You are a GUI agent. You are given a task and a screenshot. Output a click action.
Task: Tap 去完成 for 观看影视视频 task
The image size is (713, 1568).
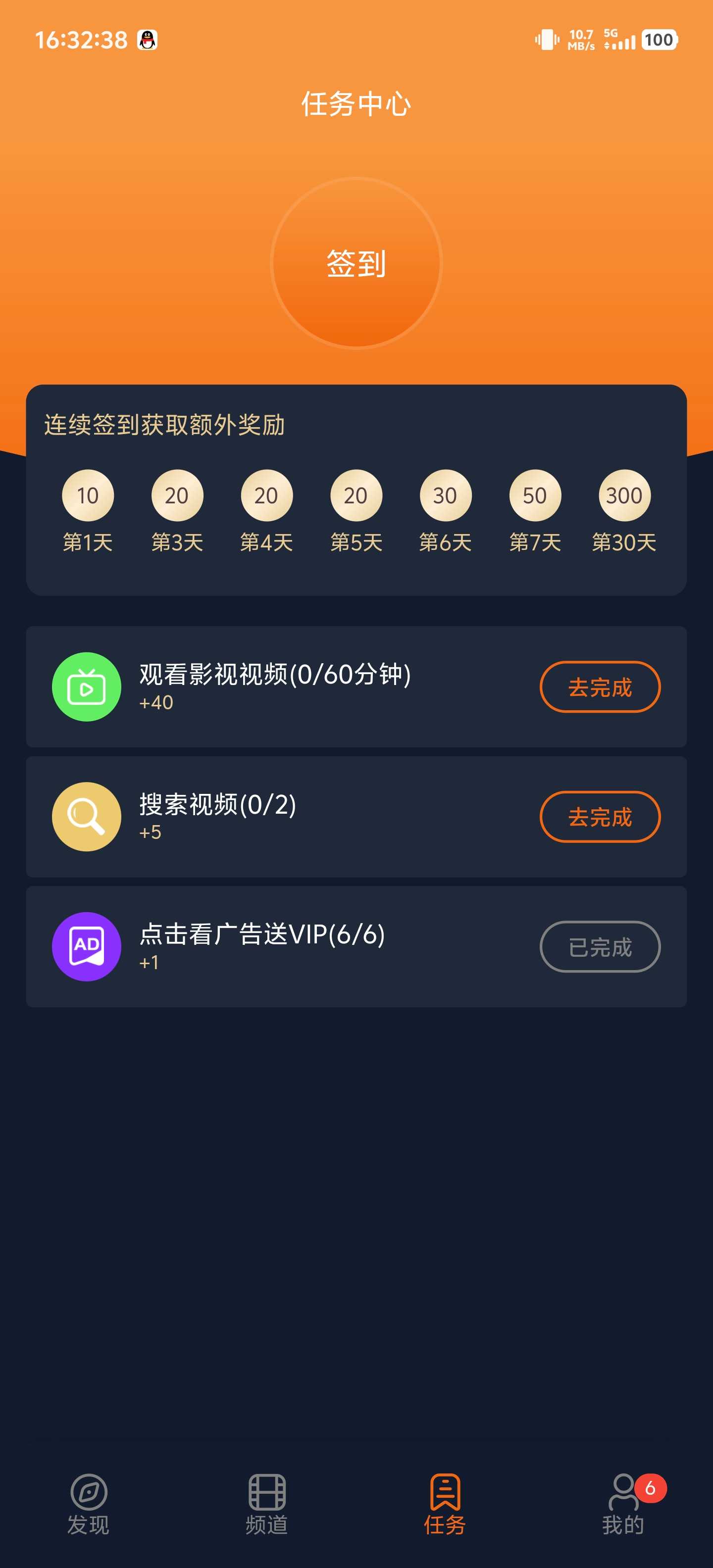pos(600,686)
